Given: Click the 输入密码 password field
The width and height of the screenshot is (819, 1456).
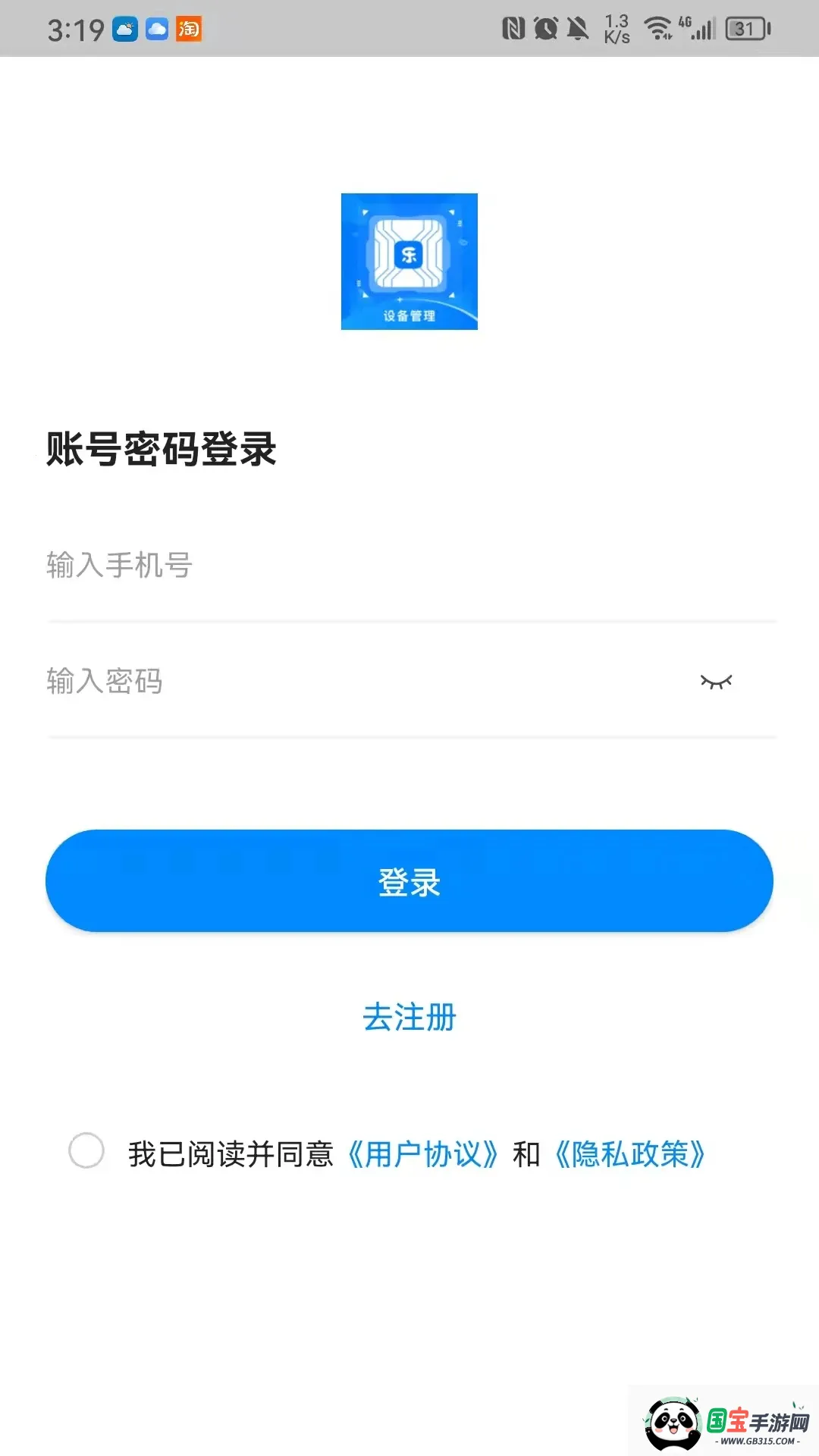Looking at the screenshot, I should (x=303, y=680).
